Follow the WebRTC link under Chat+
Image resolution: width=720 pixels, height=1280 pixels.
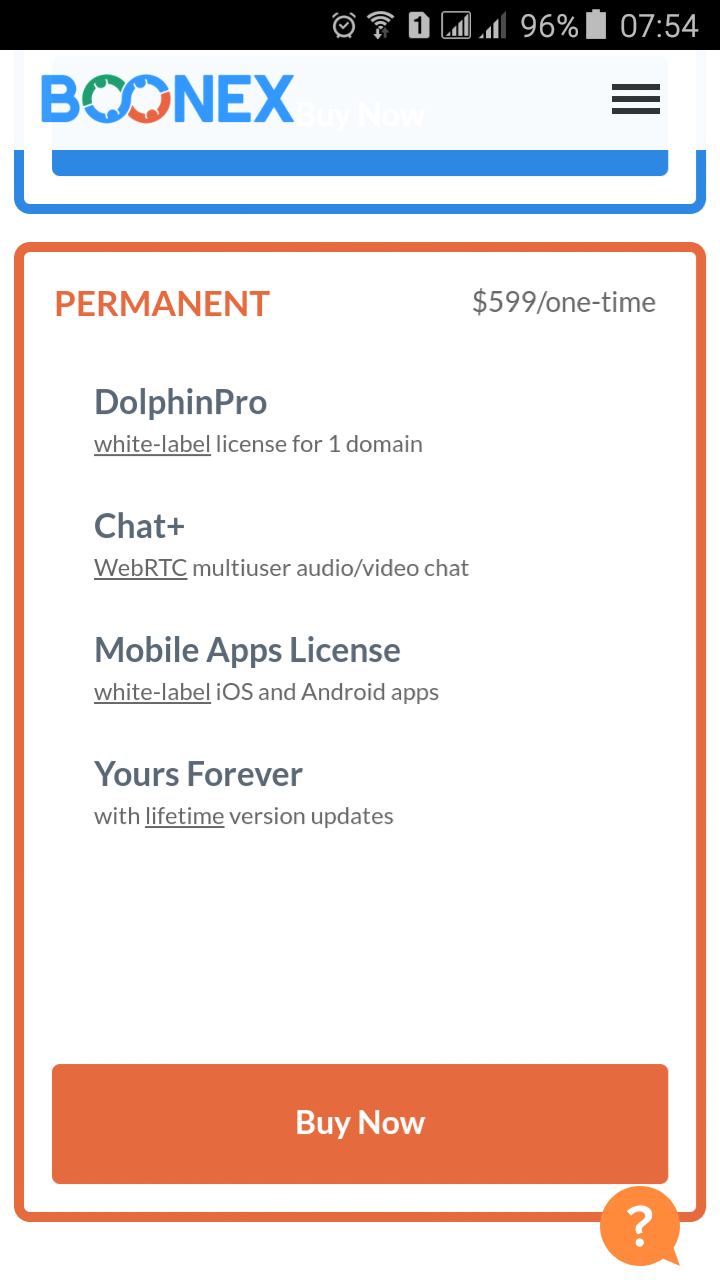pos(140,568)
